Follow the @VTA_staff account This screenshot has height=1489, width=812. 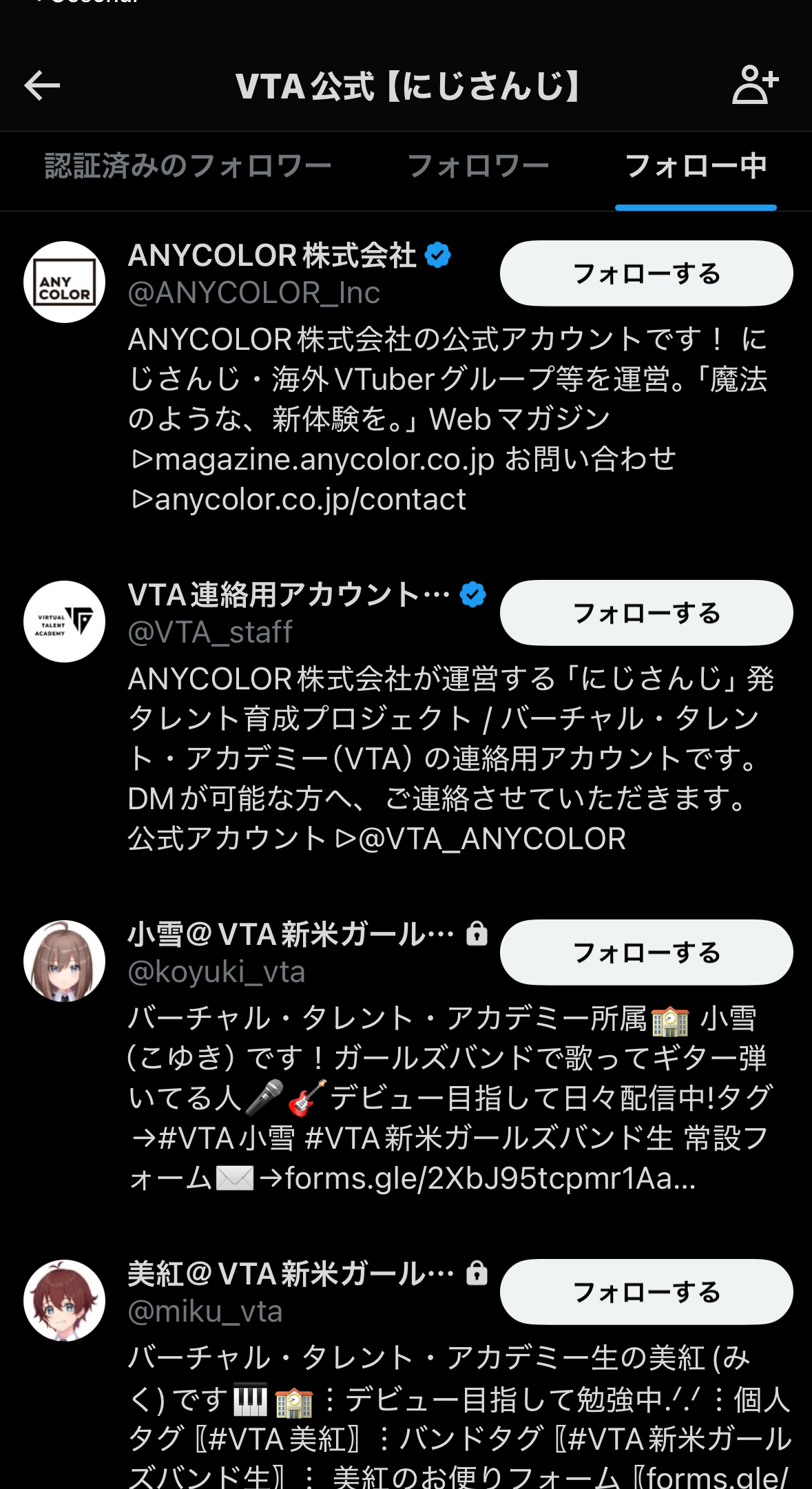646,613
